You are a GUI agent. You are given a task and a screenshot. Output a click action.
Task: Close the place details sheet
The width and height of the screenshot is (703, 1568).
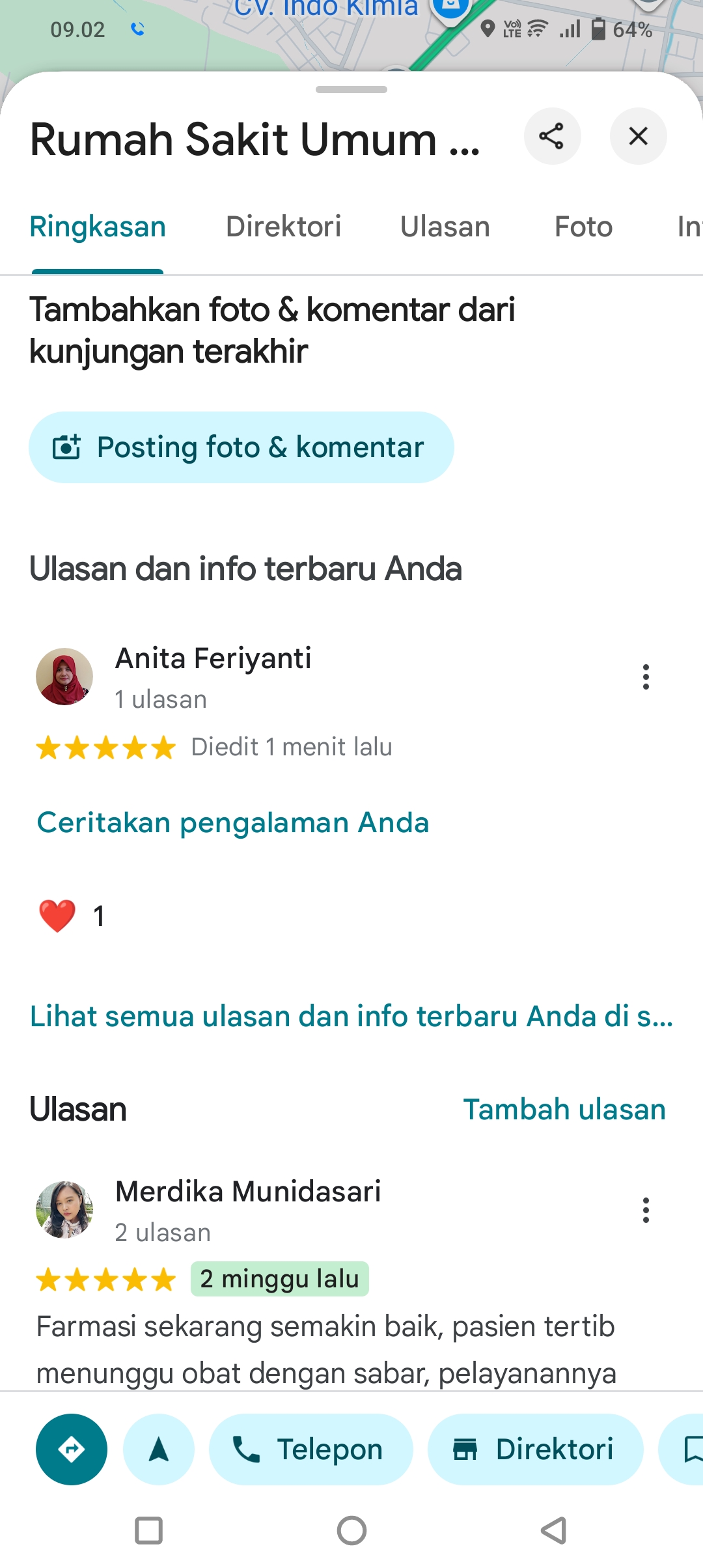click(638, 136)
